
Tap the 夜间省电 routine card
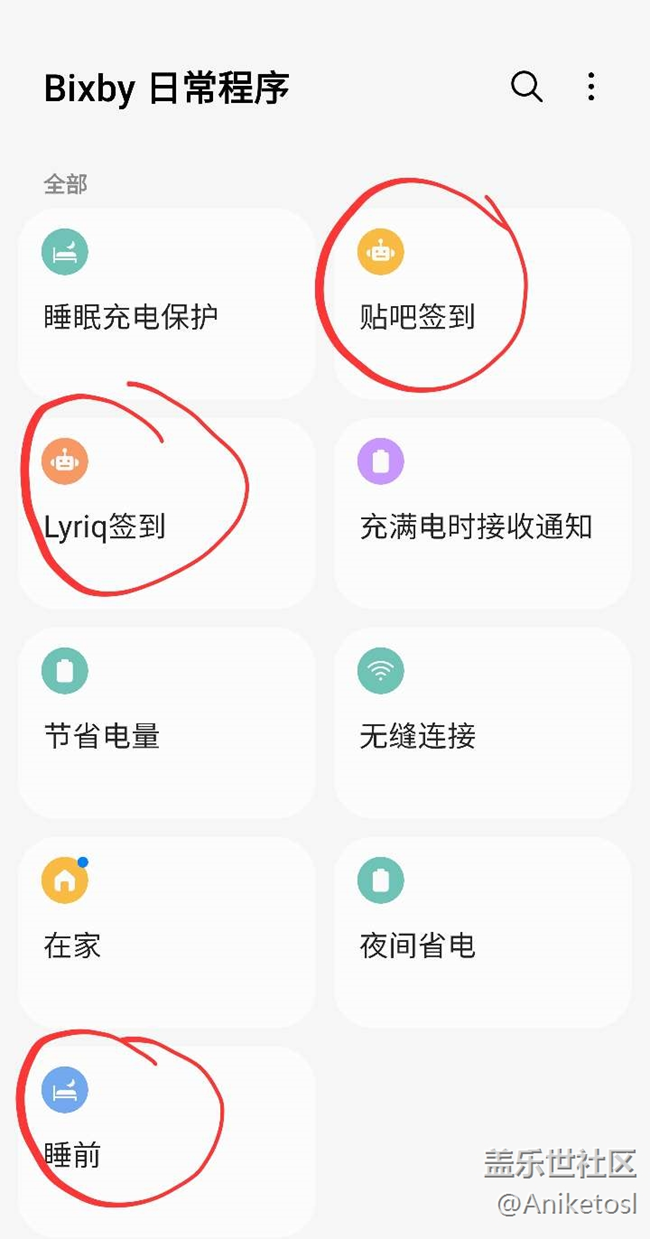coord(482,932)
